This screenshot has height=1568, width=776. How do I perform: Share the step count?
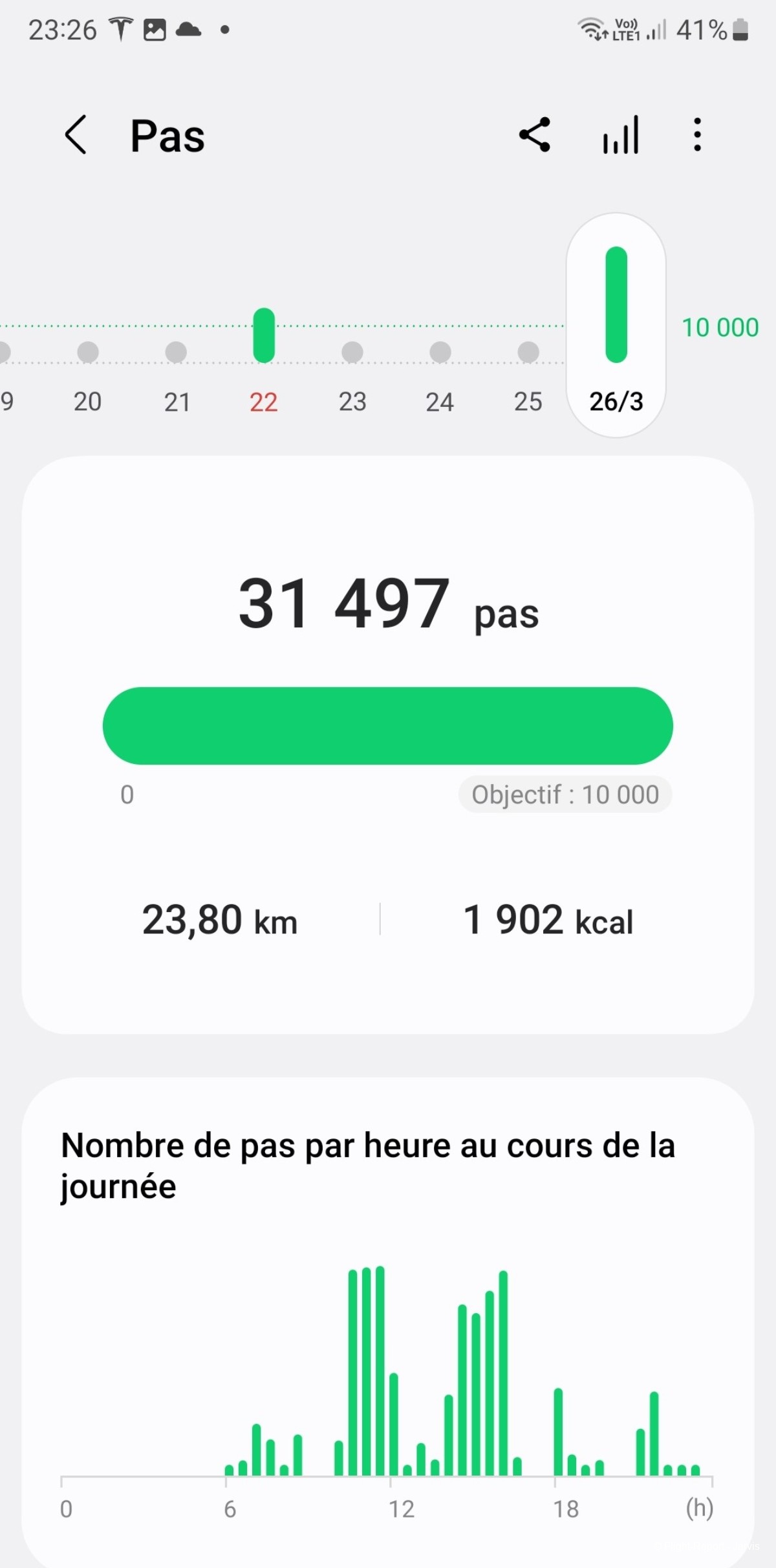coord(535,135)
